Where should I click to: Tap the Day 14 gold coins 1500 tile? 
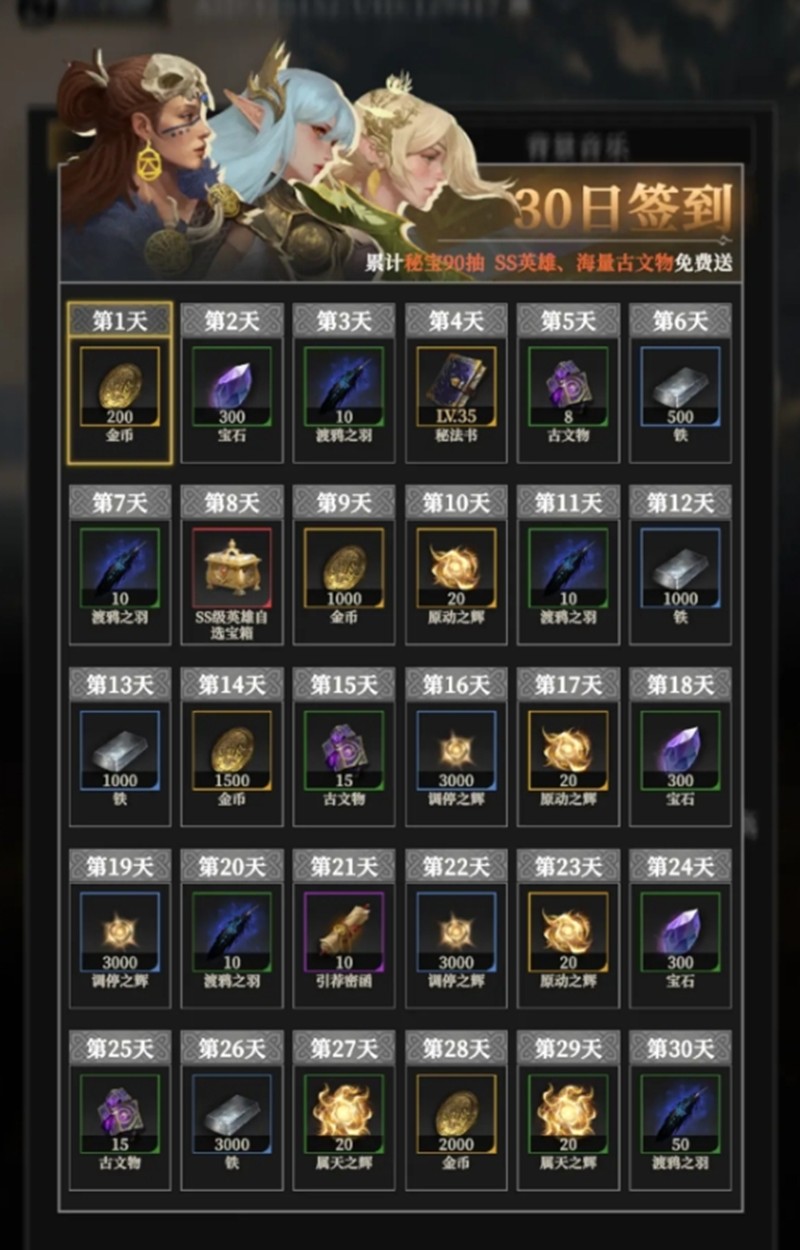click(232, 752)
